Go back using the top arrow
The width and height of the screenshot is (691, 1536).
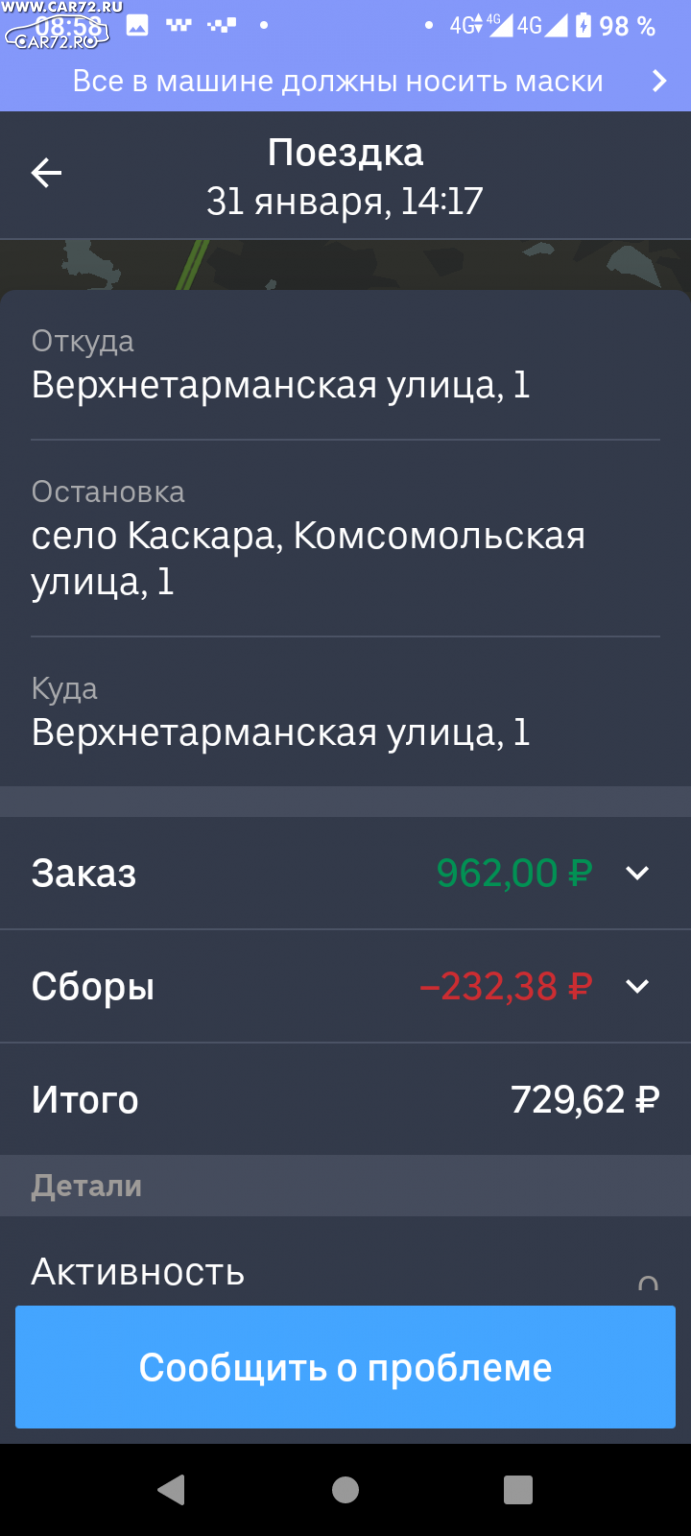[x=46, y=174]
